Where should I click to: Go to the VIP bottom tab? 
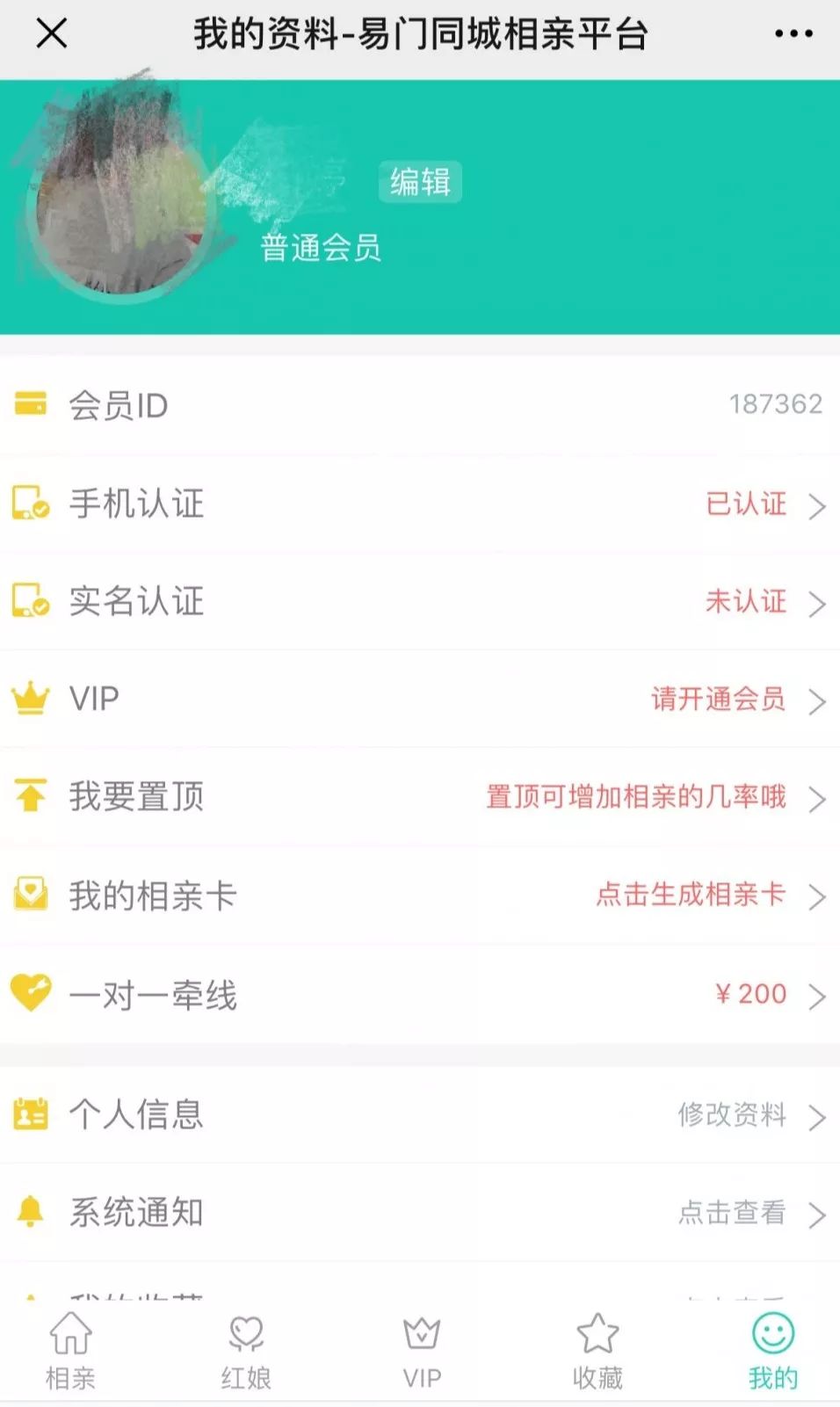[422, 1352]
